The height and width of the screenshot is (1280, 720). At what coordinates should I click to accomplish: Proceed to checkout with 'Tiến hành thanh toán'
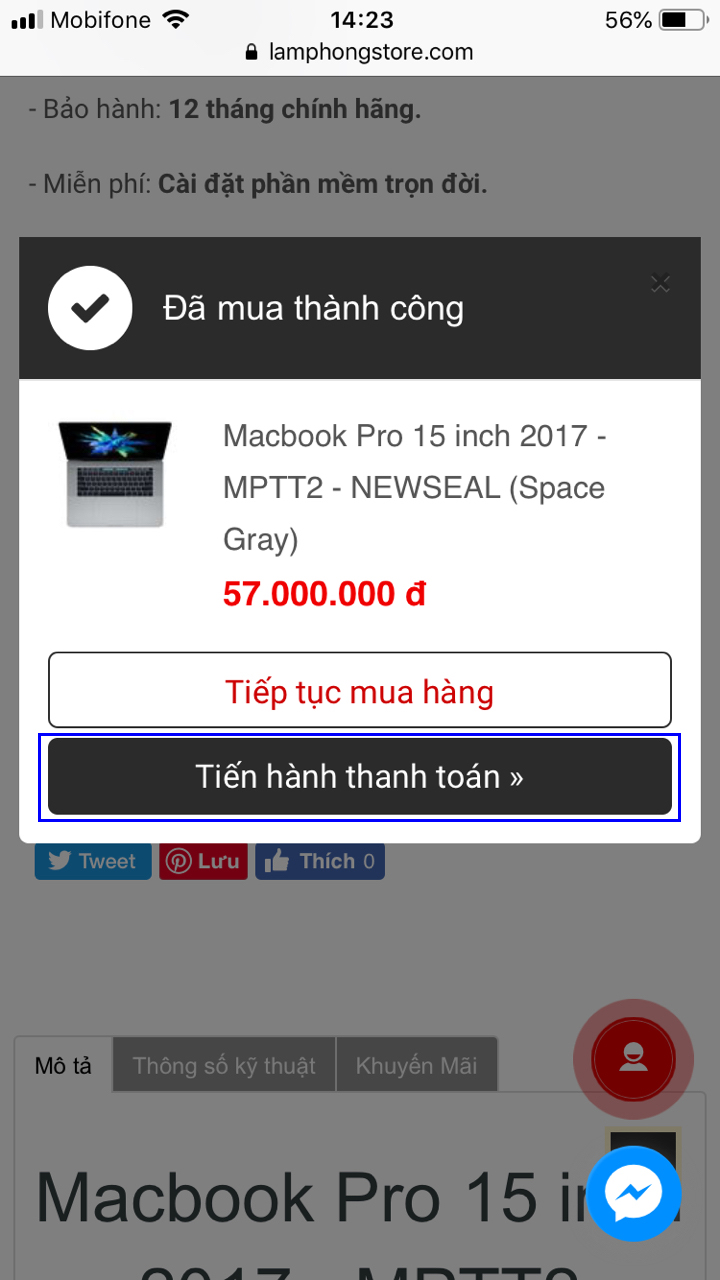(360, 777)
